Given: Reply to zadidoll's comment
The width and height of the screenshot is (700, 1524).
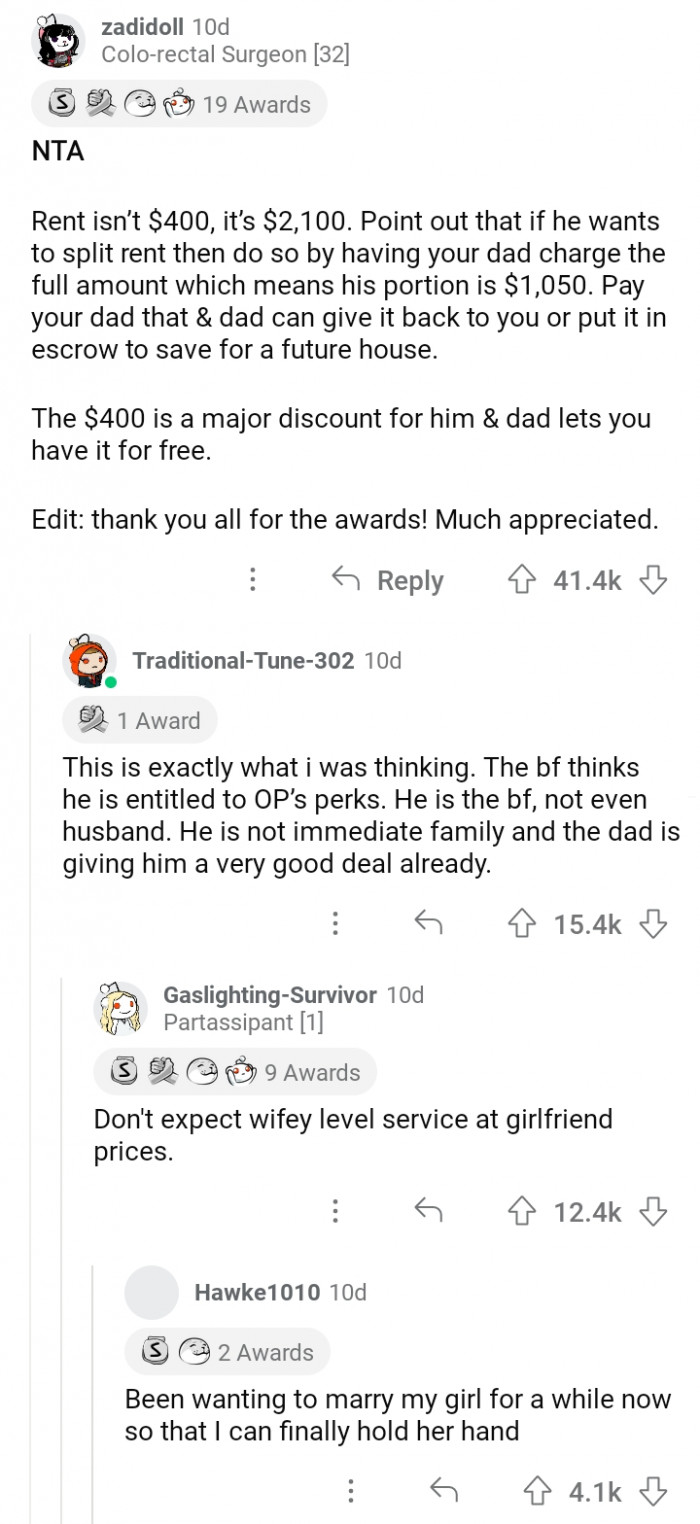Looking at the screenshot, I should 388,580.
